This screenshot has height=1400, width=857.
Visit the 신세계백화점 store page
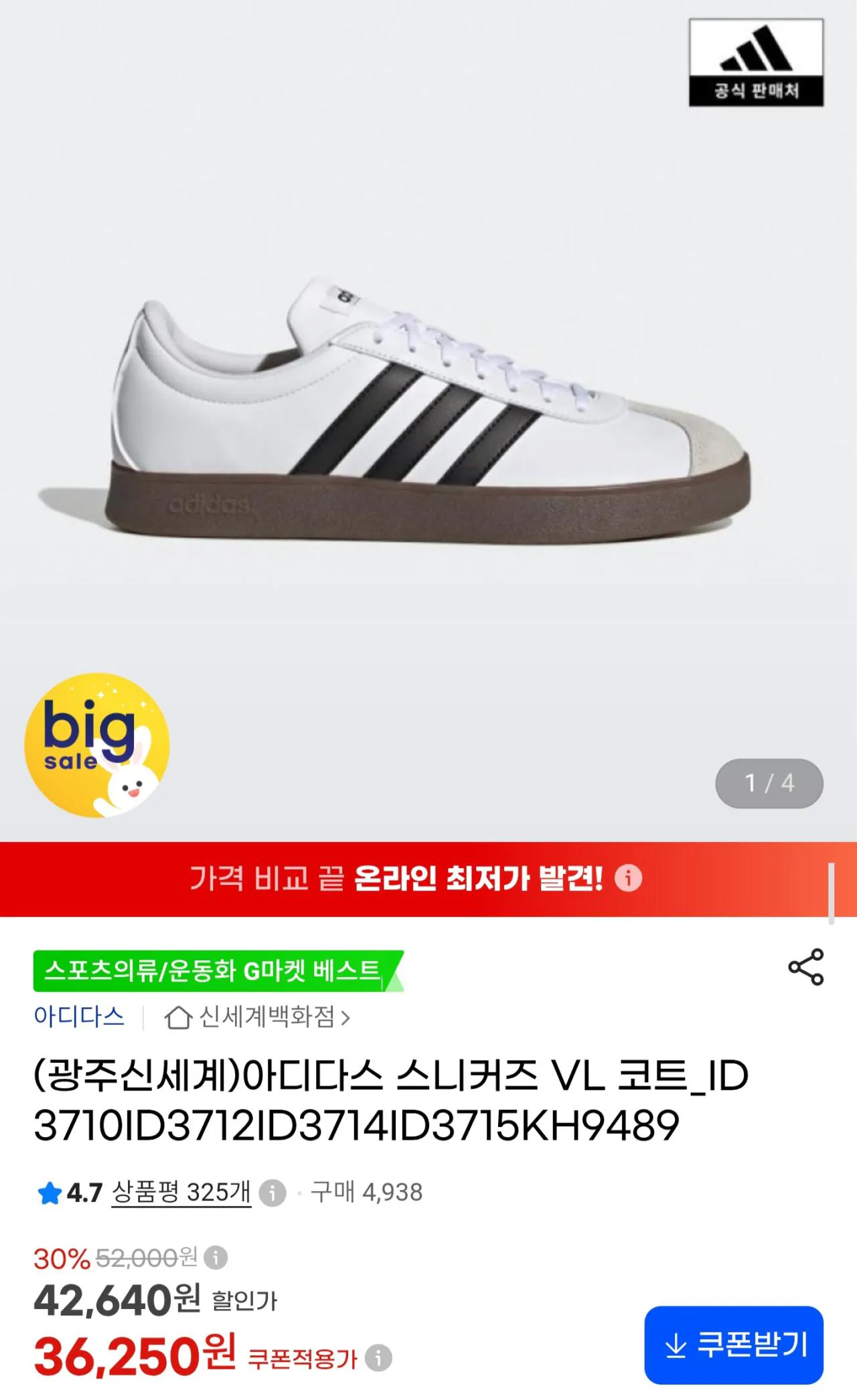click(x=258, y=1017)
